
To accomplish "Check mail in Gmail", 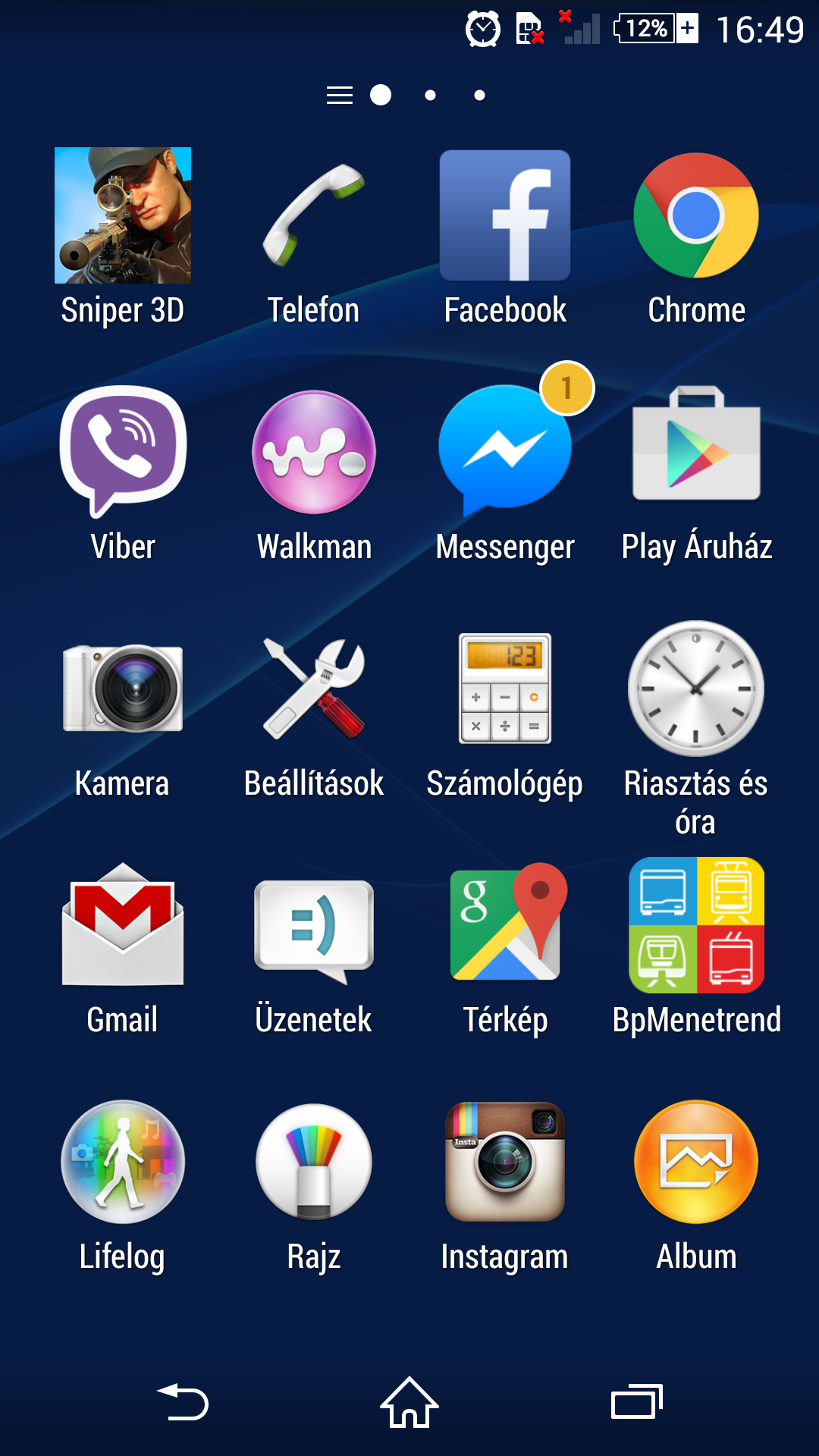I will pos(123,925).
